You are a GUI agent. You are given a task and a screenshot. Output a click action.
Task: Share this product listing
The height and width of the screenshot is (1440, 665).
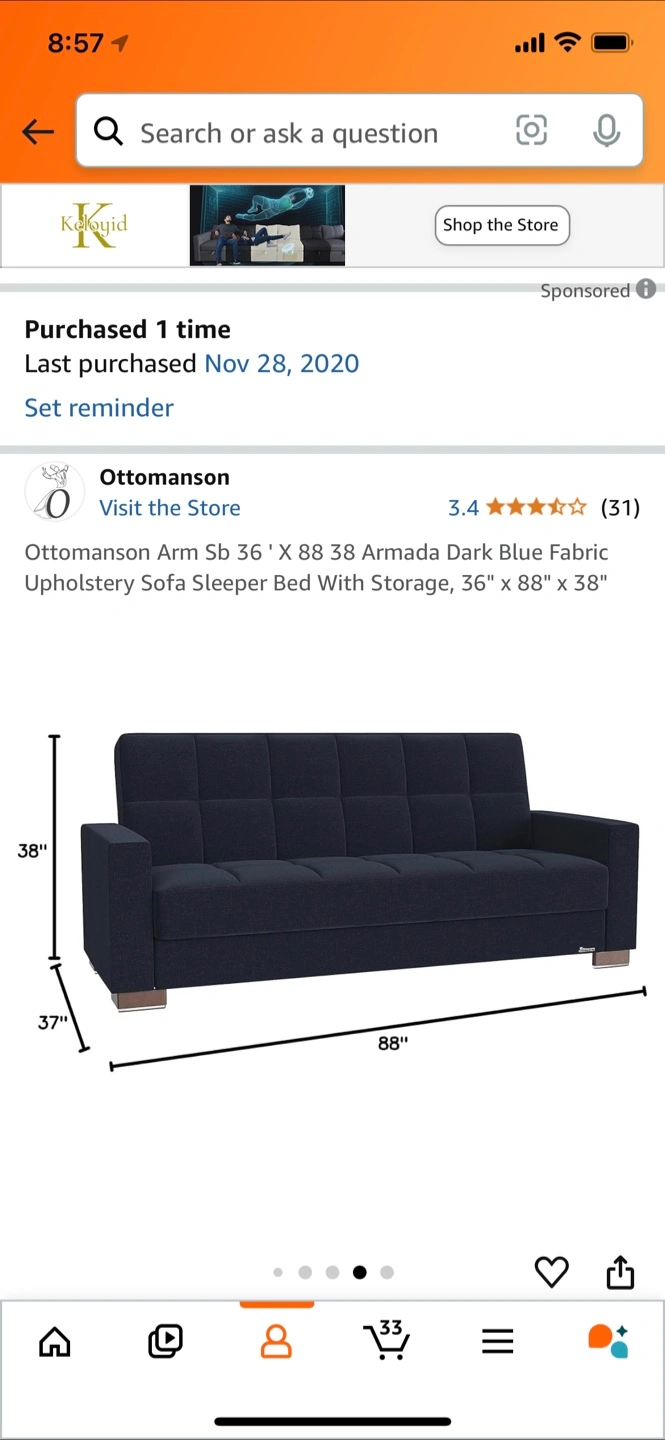click(620, 1272)
